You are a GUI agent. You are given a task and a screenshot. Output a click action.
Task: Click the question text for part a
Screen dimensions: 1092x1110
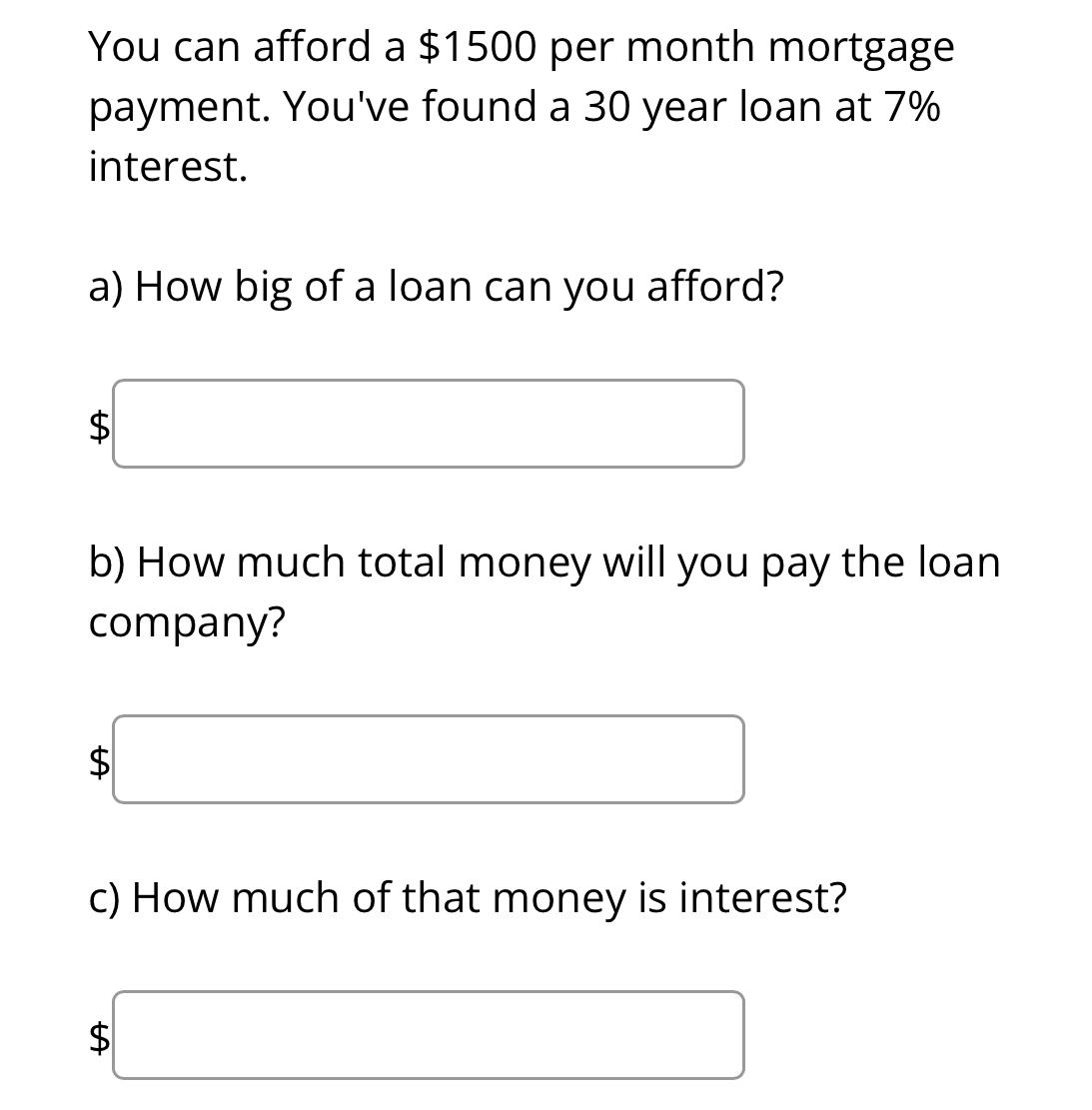pos(437,287)
